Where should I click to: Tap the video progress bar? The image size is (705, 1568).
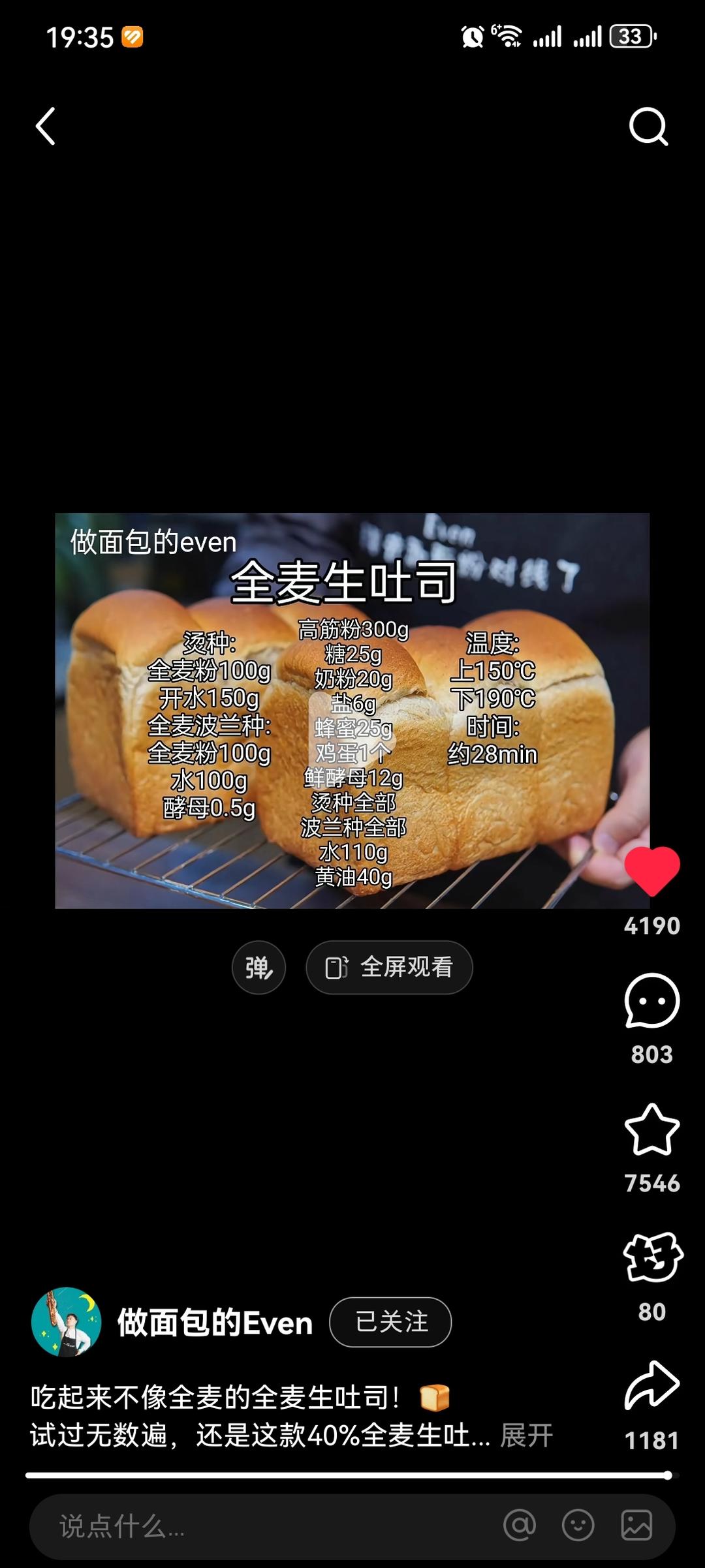346,1475
